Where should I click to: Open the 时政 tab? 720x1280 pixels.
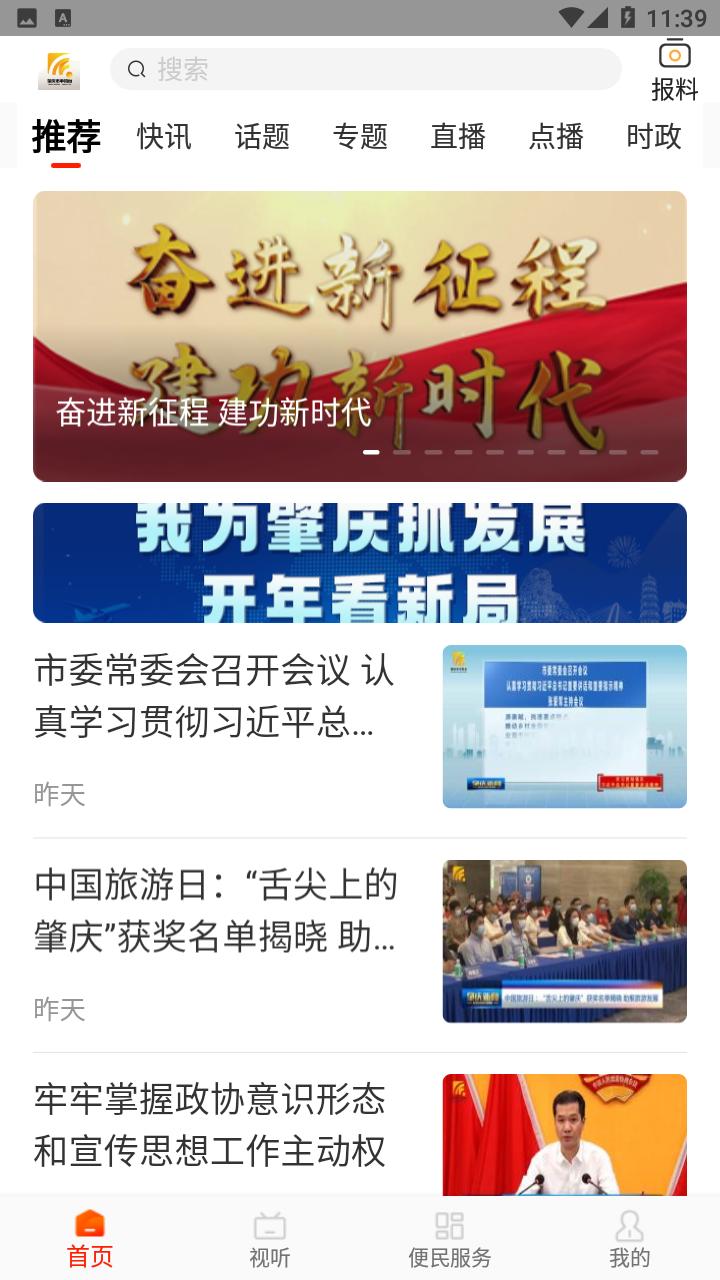(x=654, y=136)
